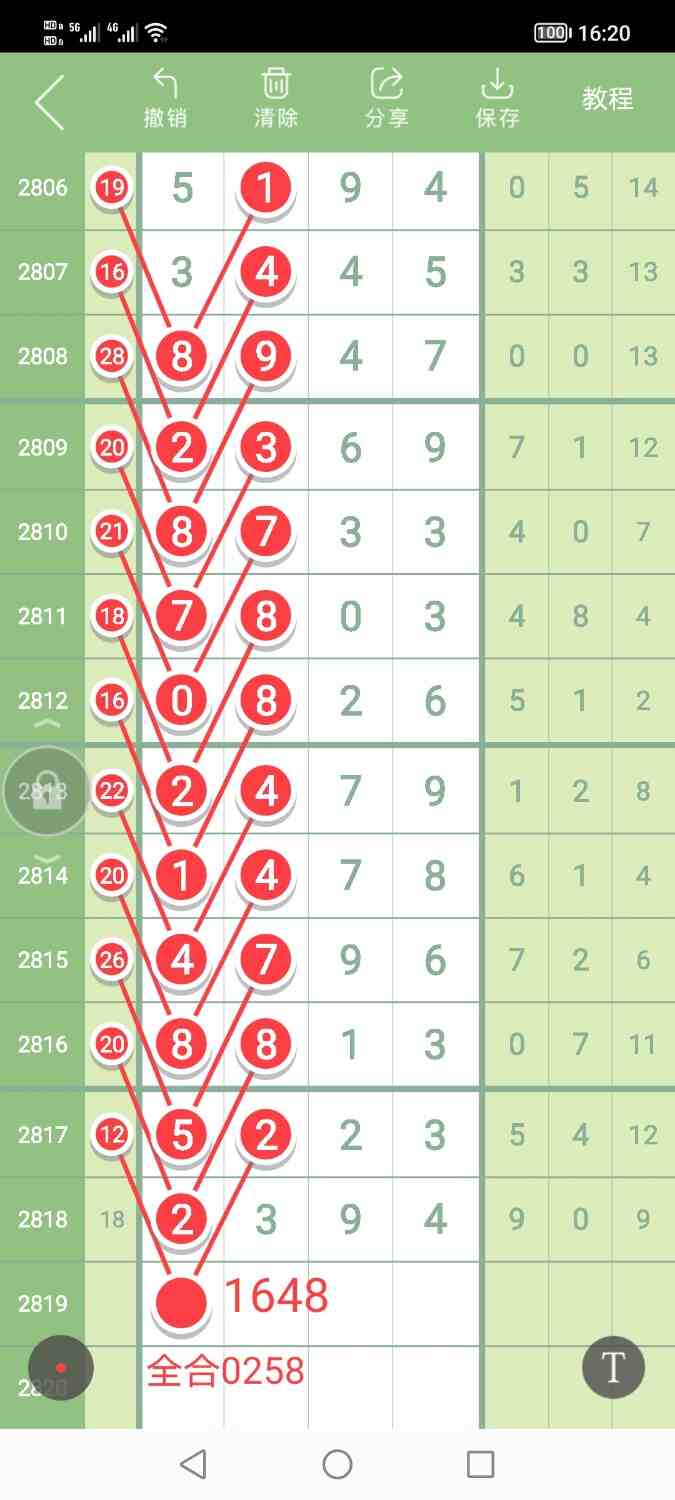Save the chart with 保存
The height and width of the screenshot is (1500, 675).
(x=497, y=99)
